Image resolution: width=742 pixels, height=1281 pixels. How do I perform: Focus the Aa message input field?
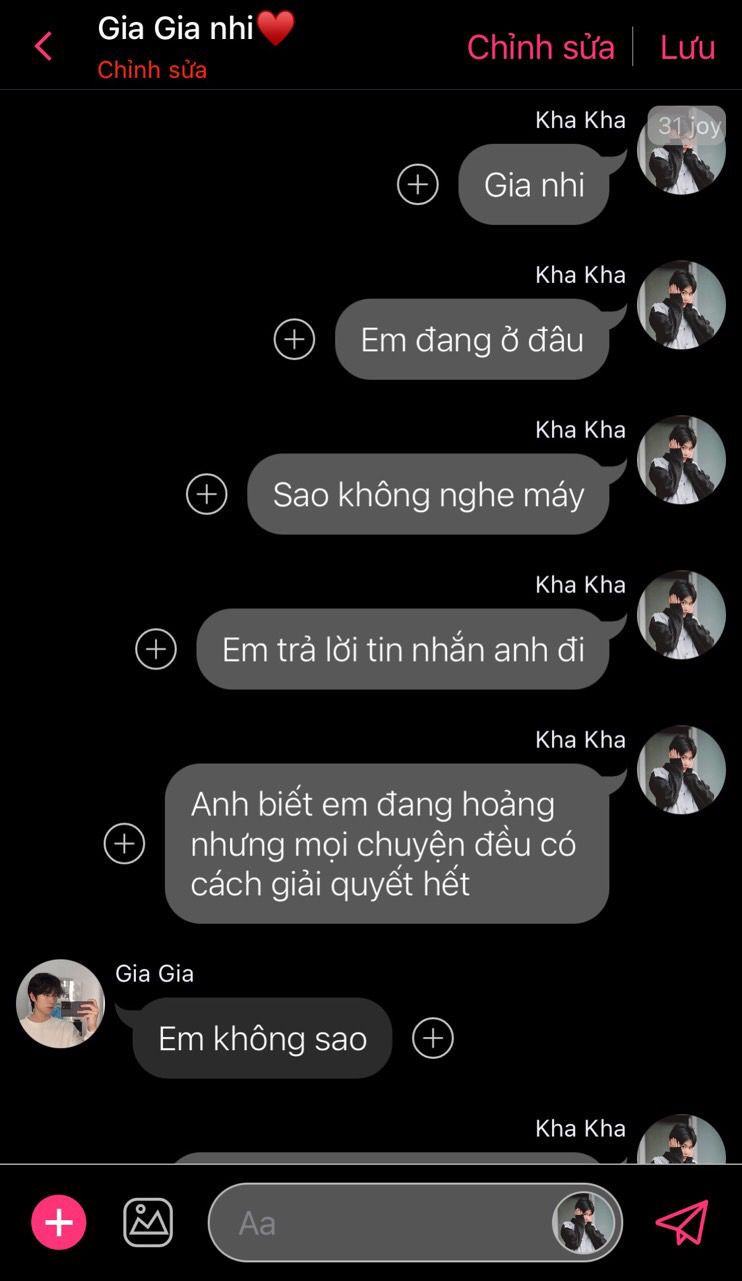pos(380,1223)
